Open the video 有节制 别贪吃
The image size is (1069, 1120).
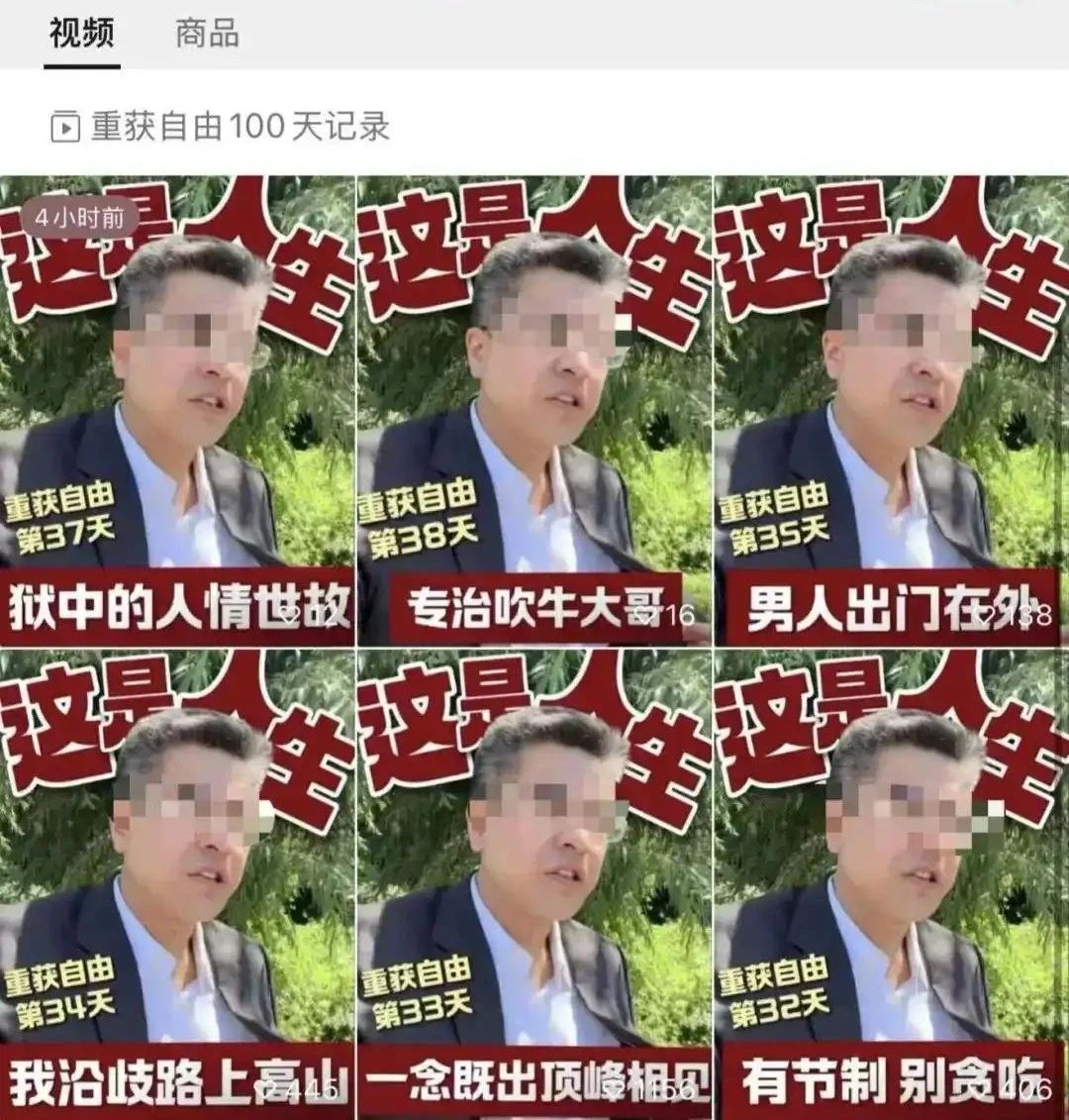pos(891,881)
